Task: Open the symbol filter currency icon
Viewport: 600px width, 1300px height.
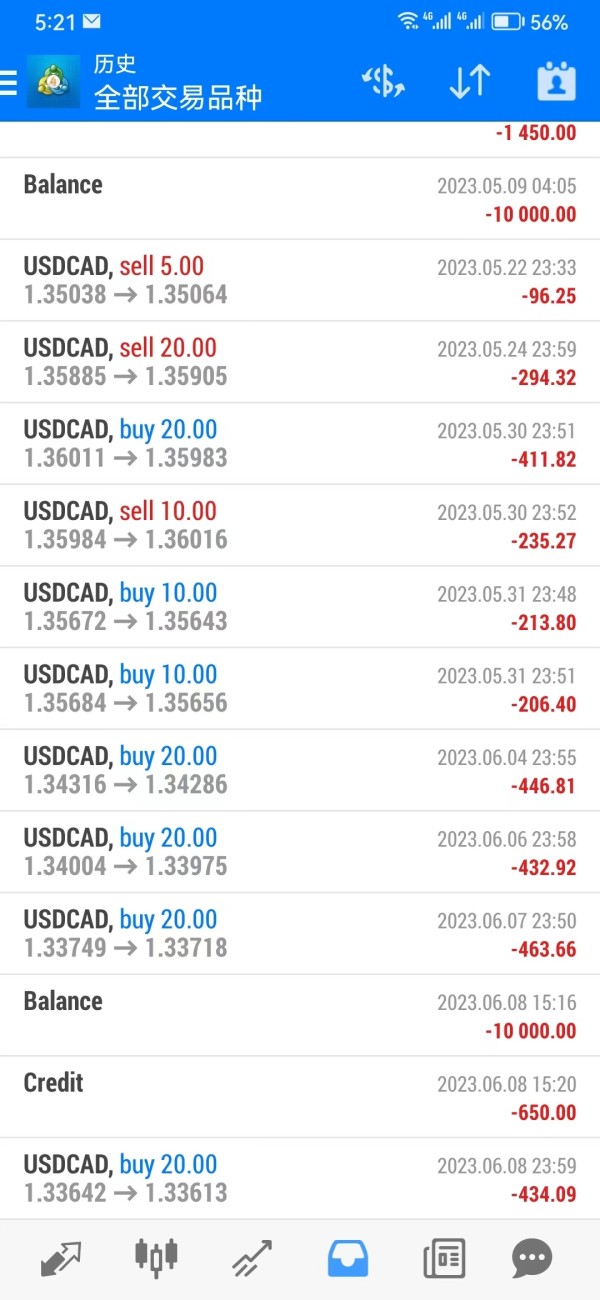Action: coord(383,82)
